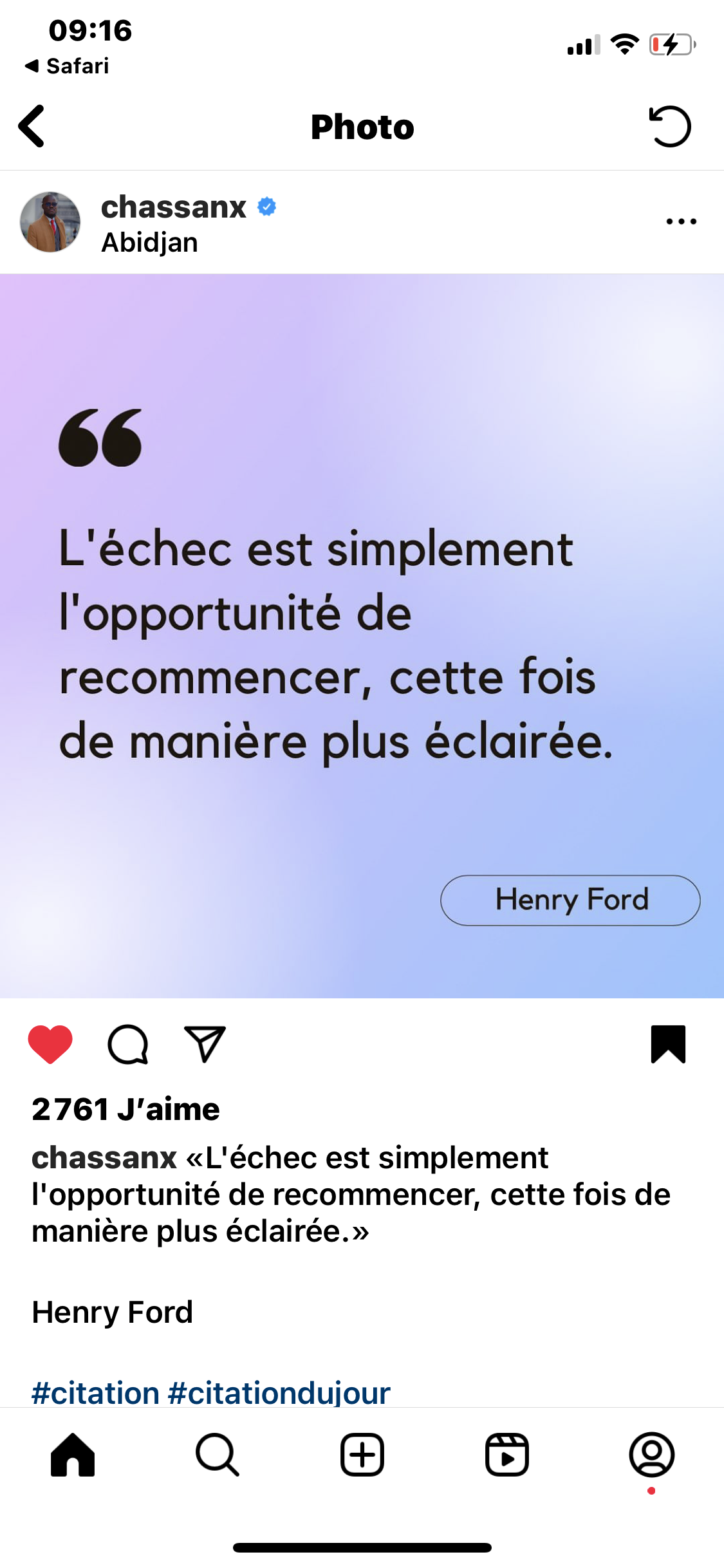
Task: Open comments with the speech bubble icon
Action: click(x=128, y=1044)
